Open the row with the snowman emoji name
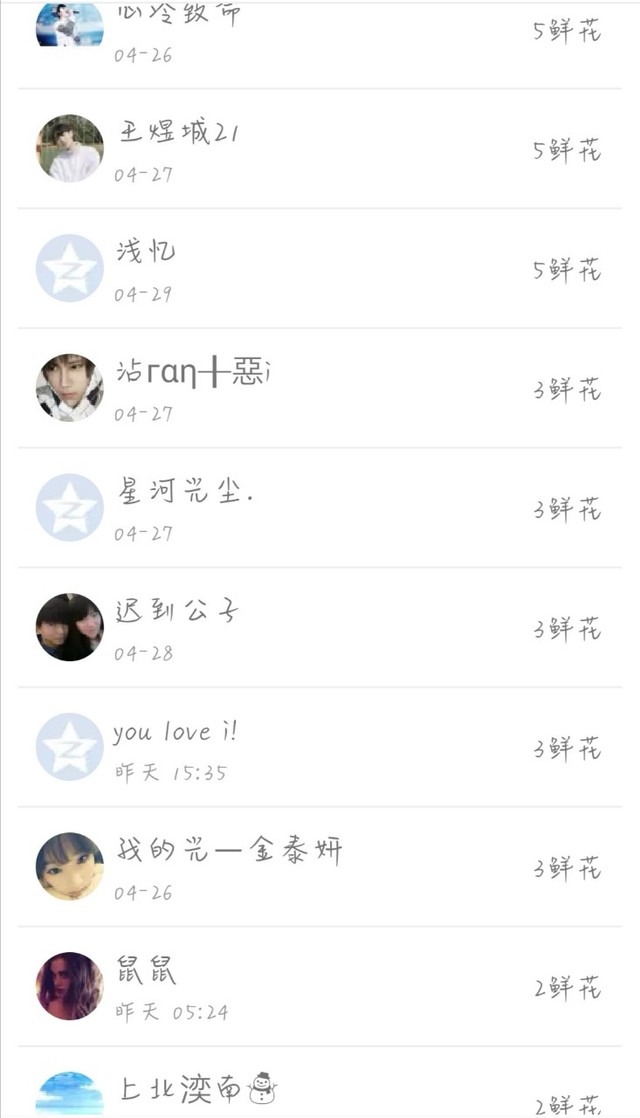 [x=320, y=1083]
